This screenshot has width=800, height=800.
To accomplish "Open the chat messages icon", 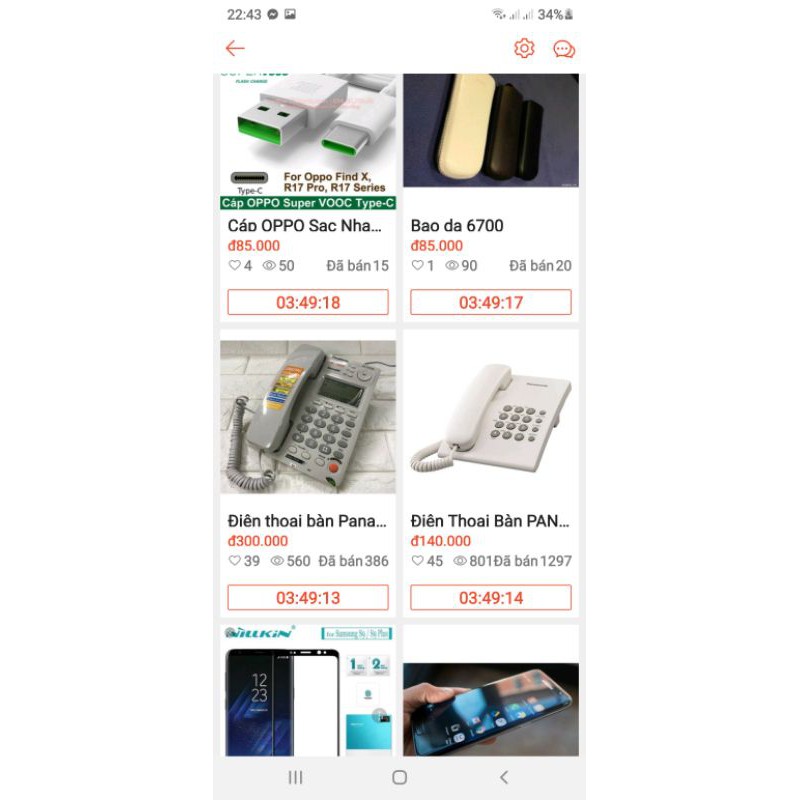I will (x=564, y=49).
